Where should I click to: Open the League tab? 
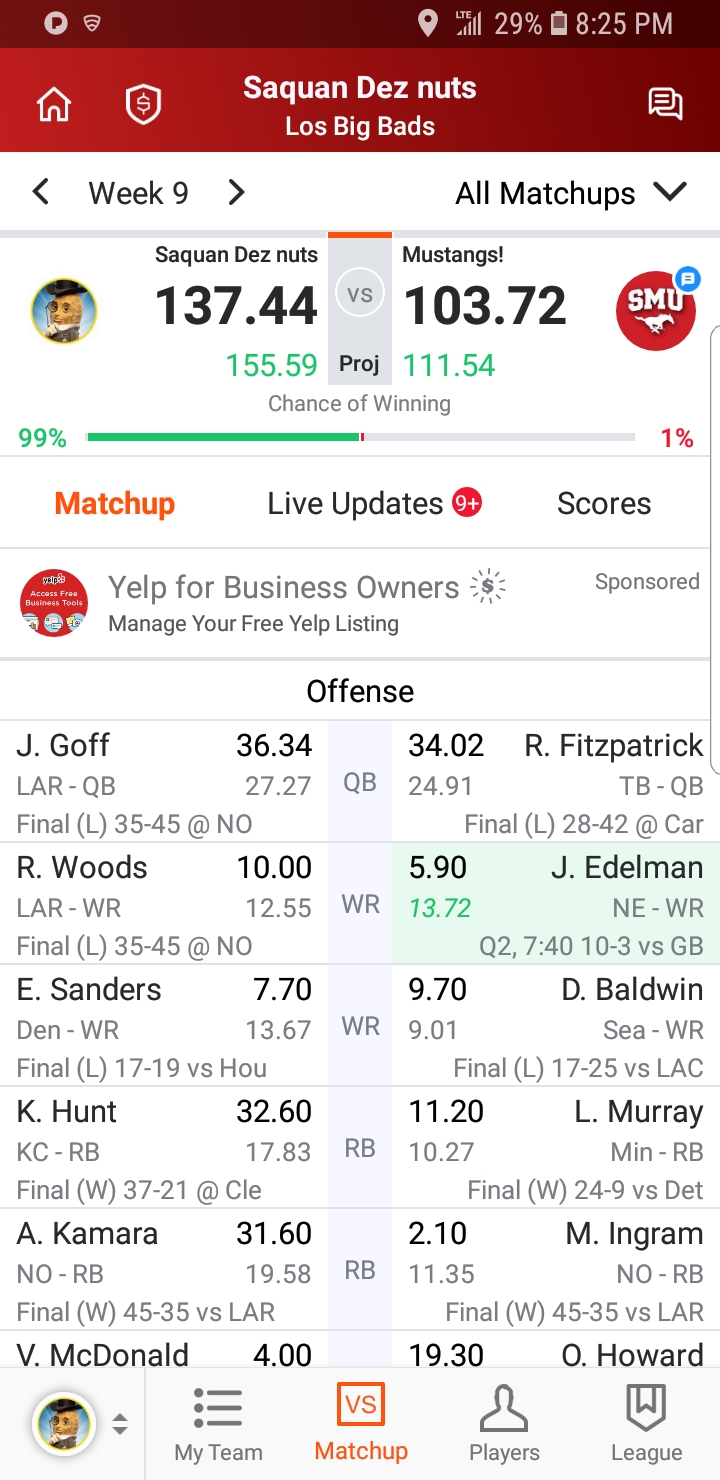pyautogui.click(x=646, y=1425)
